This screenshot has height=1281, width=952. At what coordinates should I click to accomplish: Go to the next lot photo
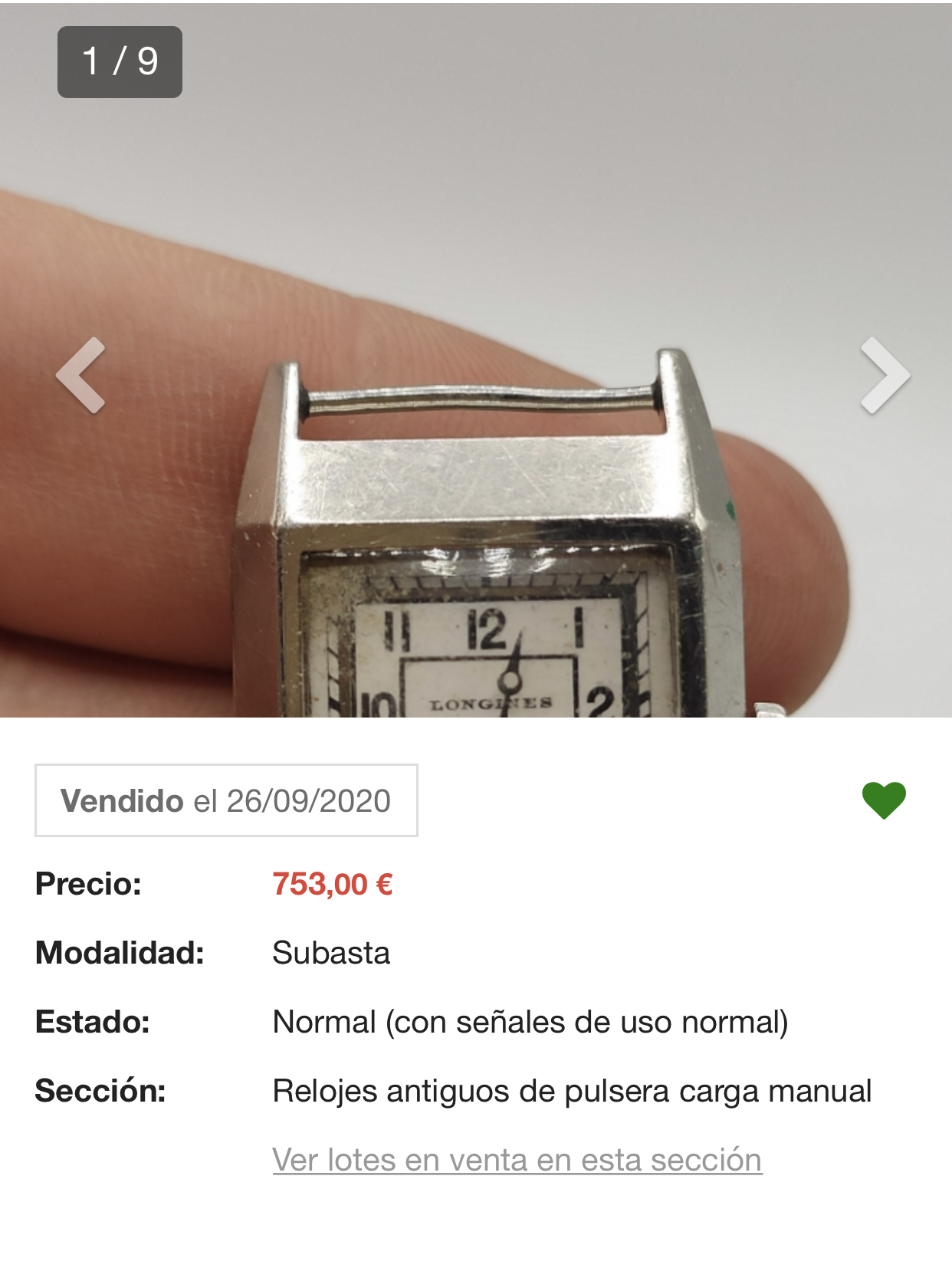(885, 376)
